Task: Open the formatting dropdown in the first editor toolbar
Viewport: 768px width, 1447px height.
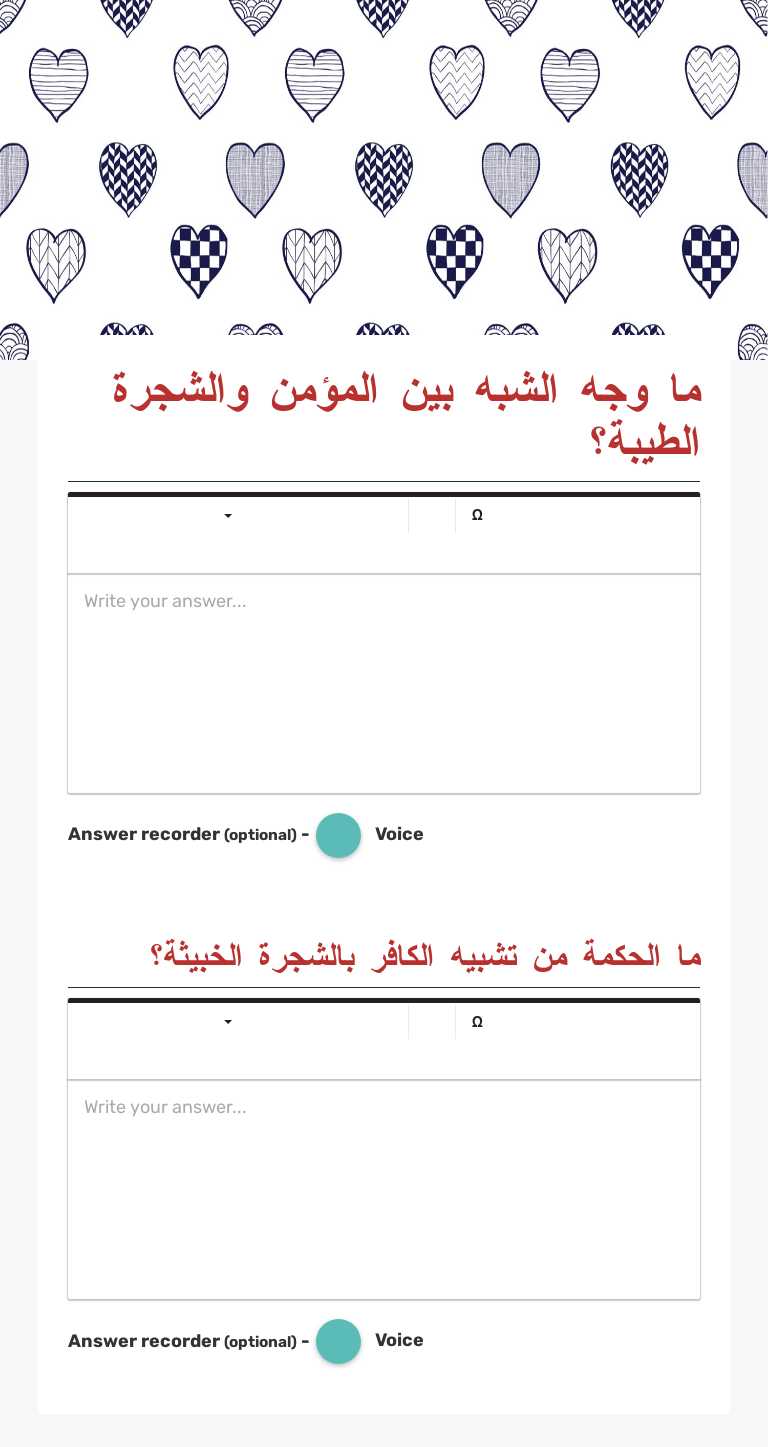Action: coord(228,515)
